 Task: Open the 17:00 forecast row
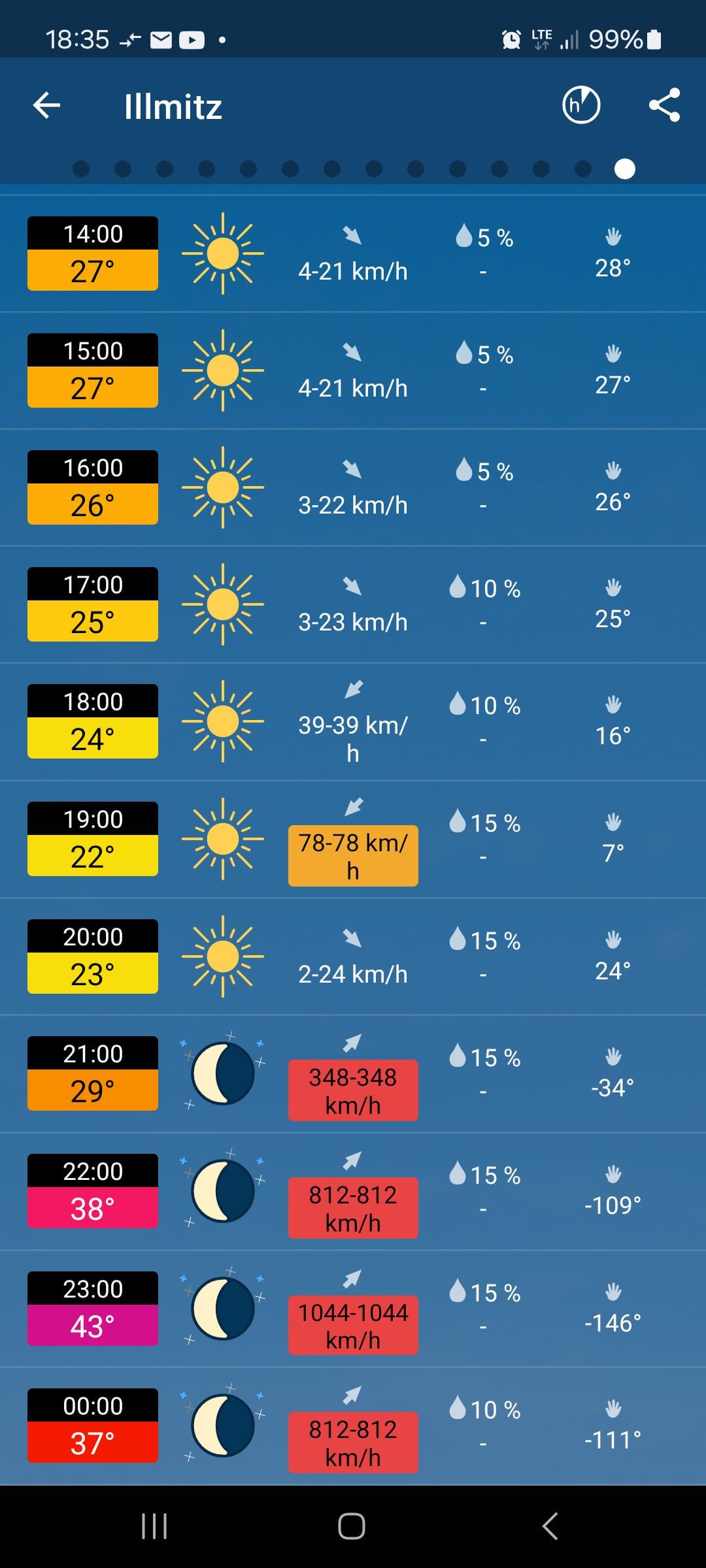353,604
